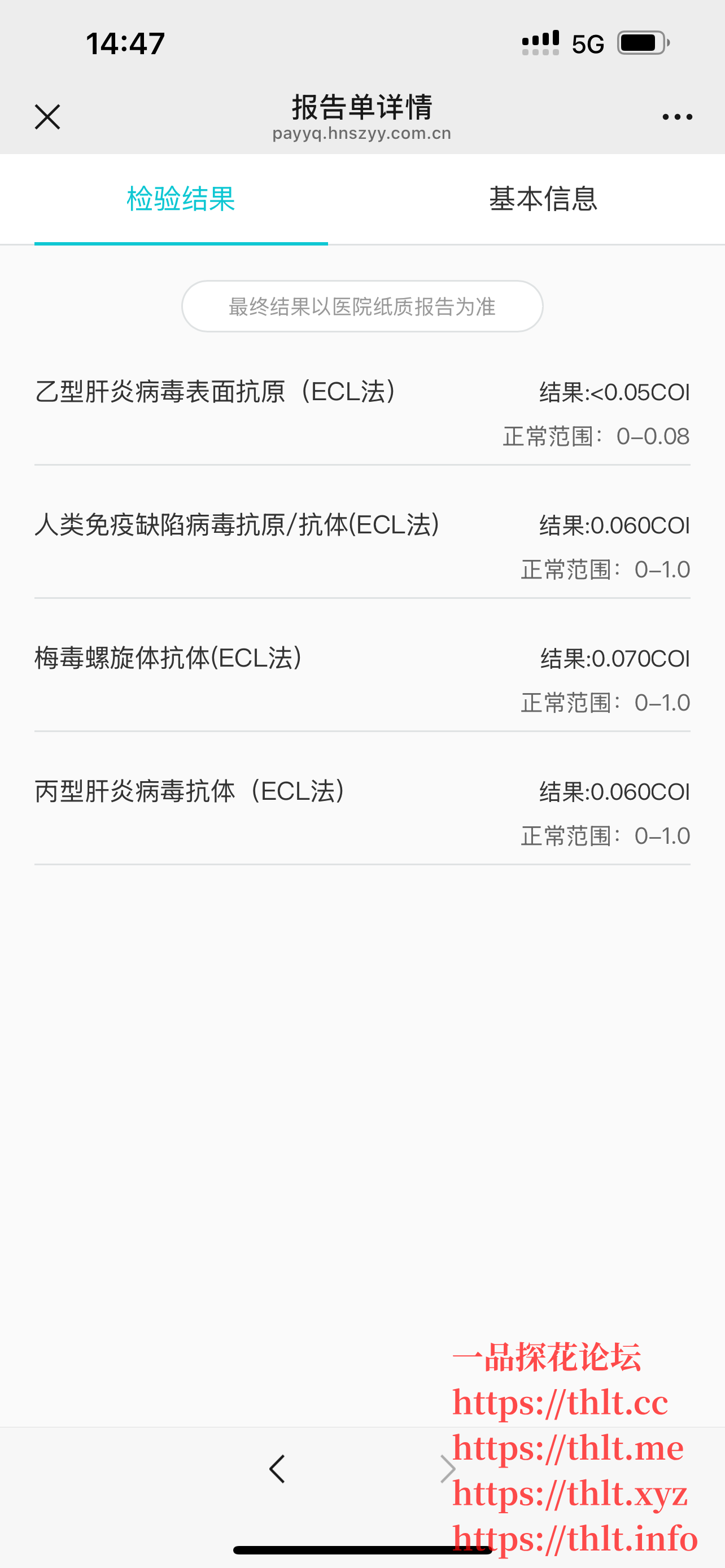Go back with the bottom left arrow
Viewport: 725px width, 1568px height.
(277, 1469)
